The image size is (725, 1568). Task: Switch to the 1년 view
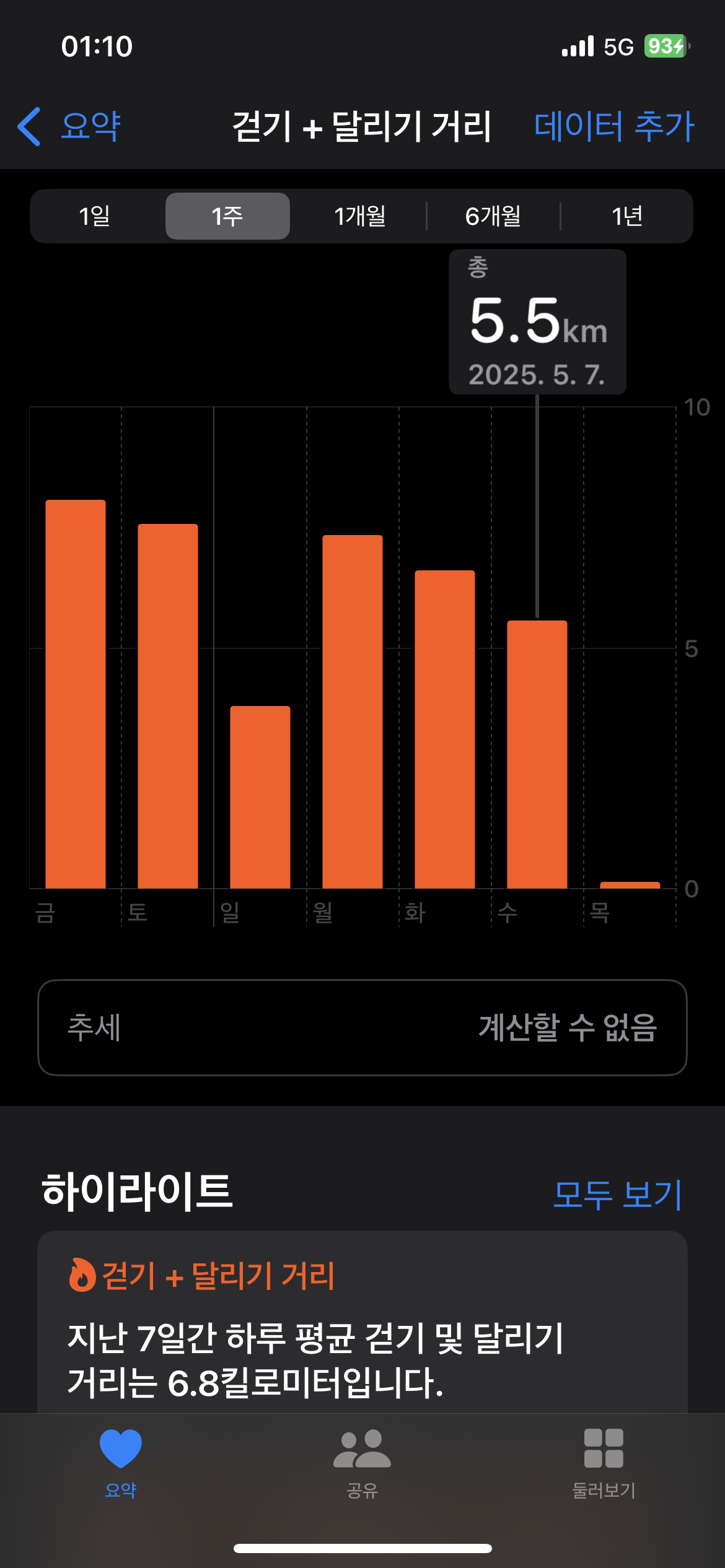coord(626,216)
